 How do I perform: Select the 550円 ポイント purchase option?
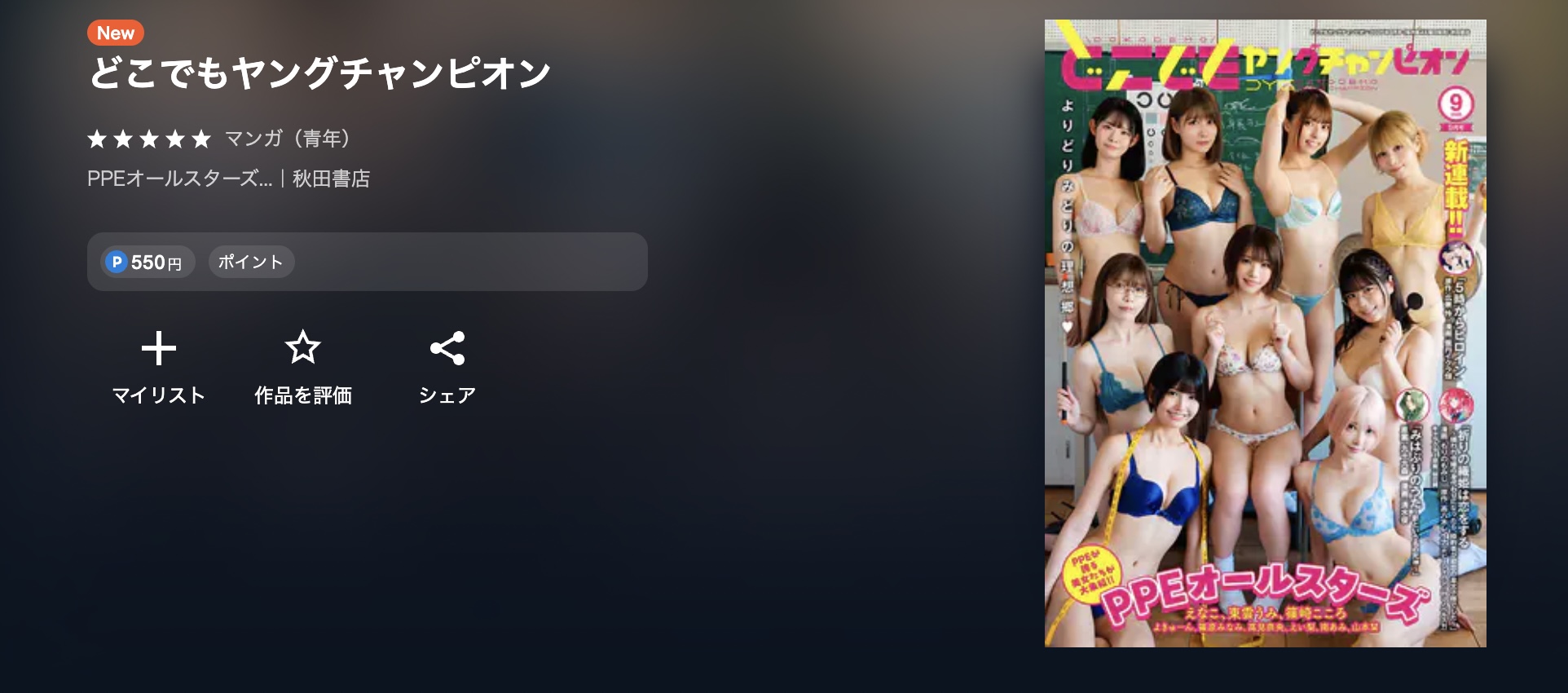[148, 262]
